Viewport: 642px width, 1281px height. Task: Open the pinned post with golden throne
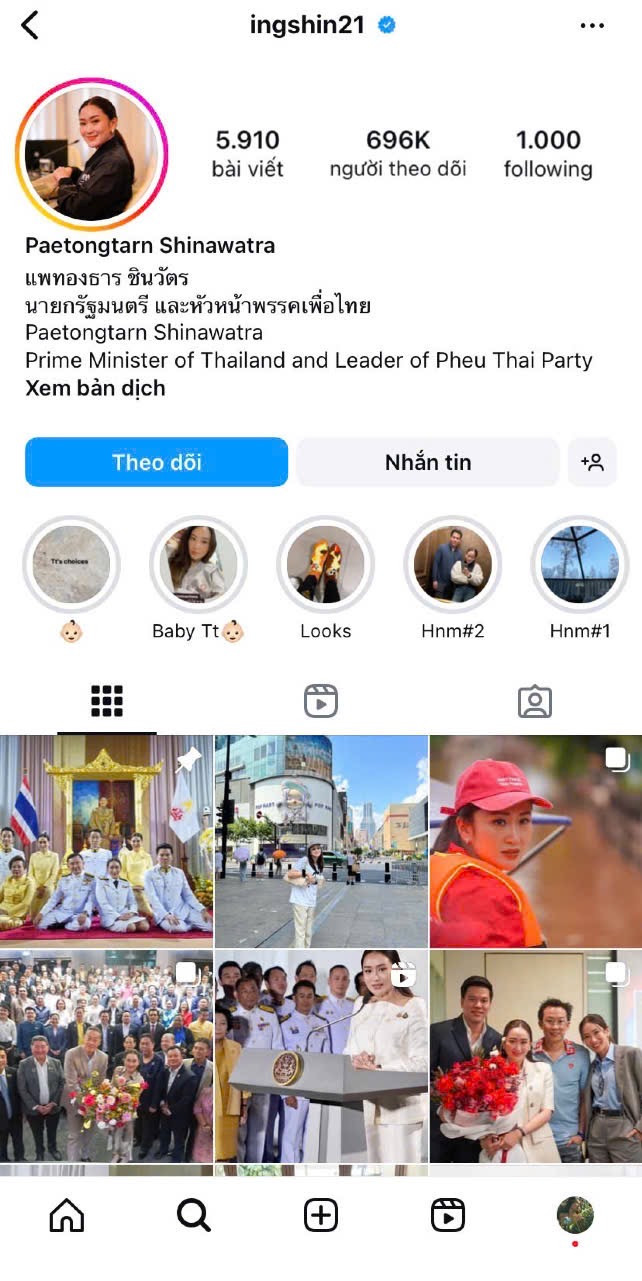coord(106,840)
